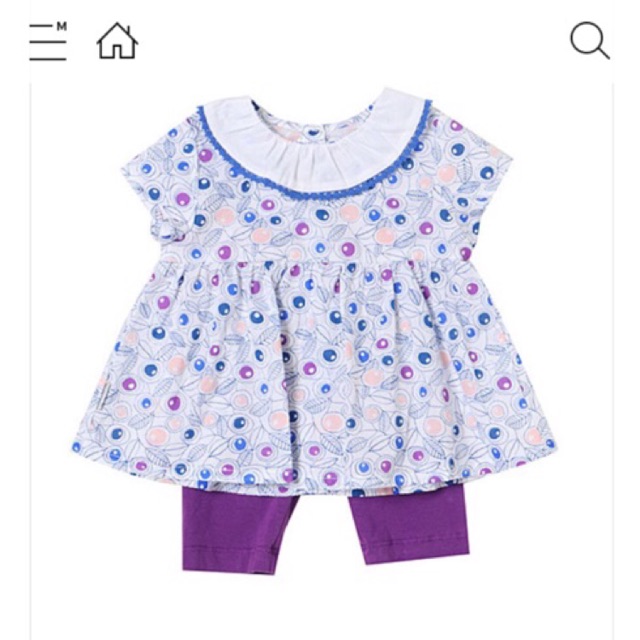Go to the home page
Screen dimensions: 640x640
pyautogui.click(x=117, y=42)
